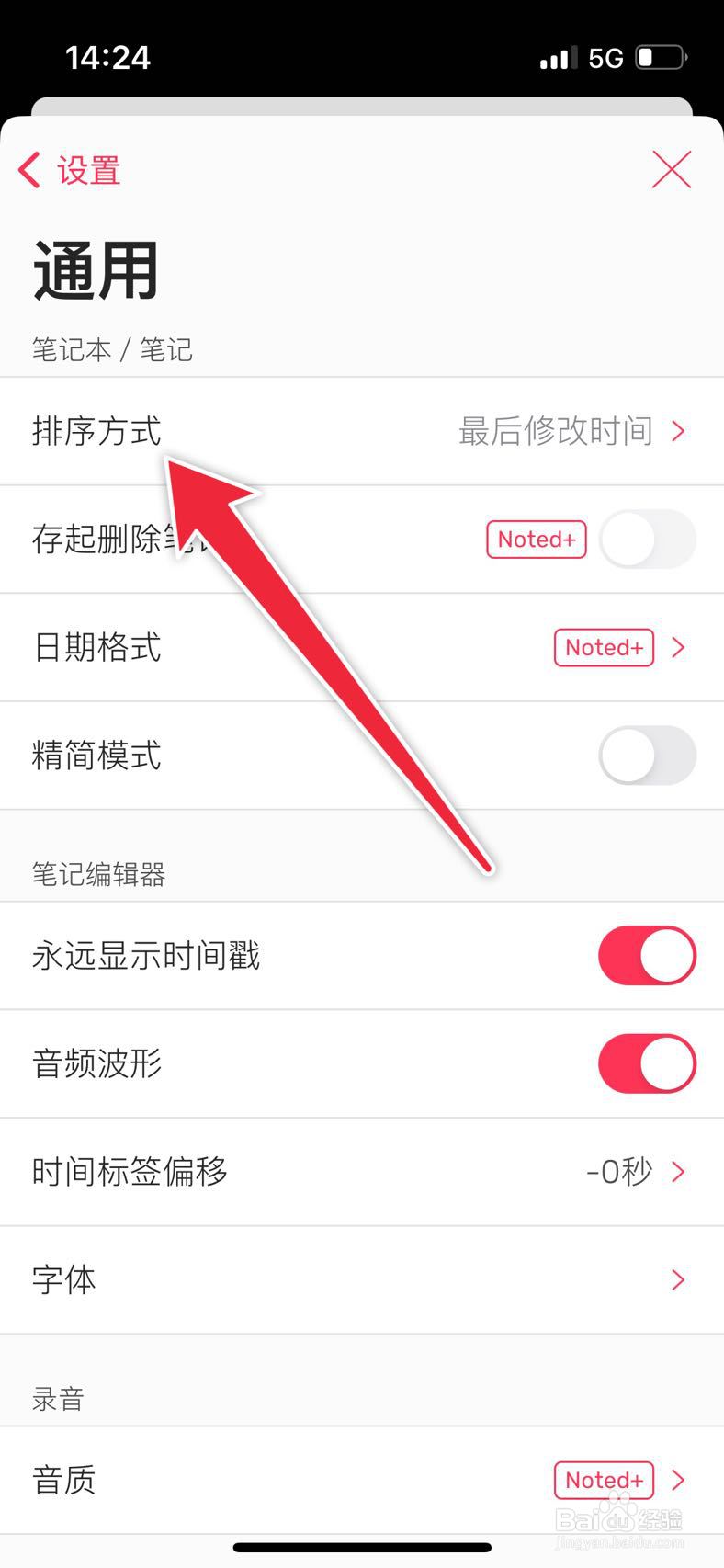Close the 通用 settings page with the X

(671, 170)
